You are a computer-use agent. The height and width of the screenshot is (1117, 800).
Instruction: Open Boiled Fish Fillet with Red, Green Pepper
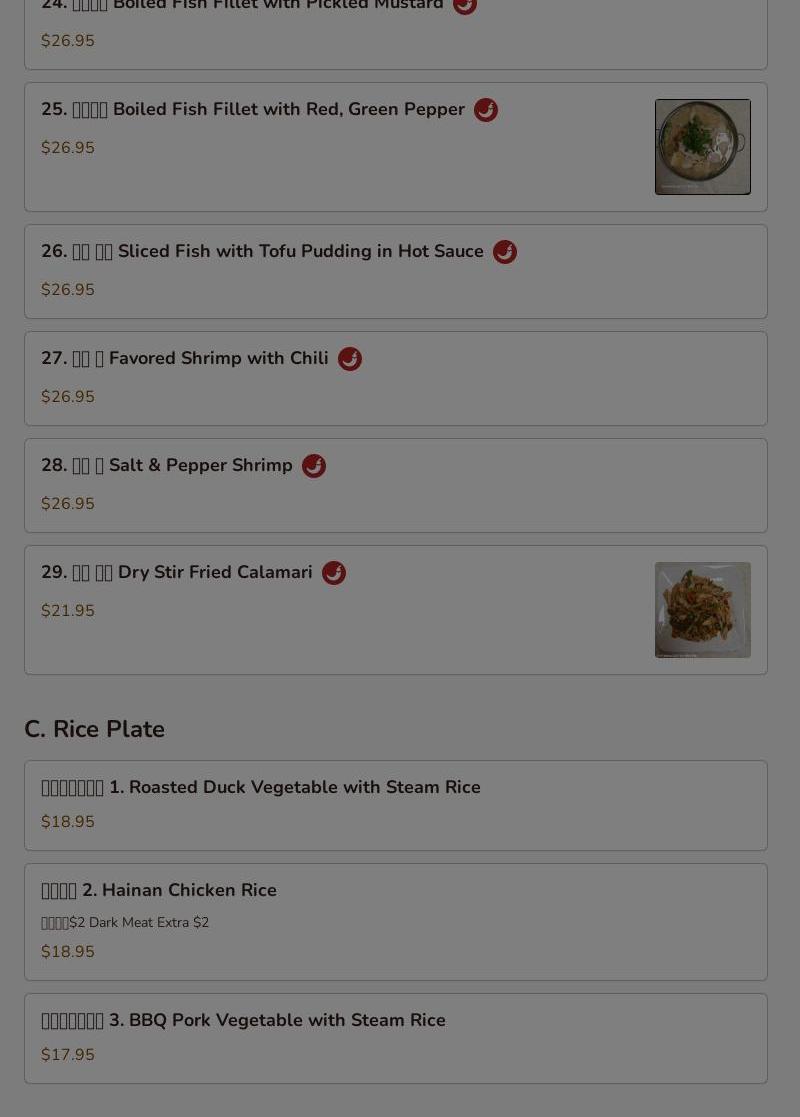pyautogui.click(x=288, y=110)
